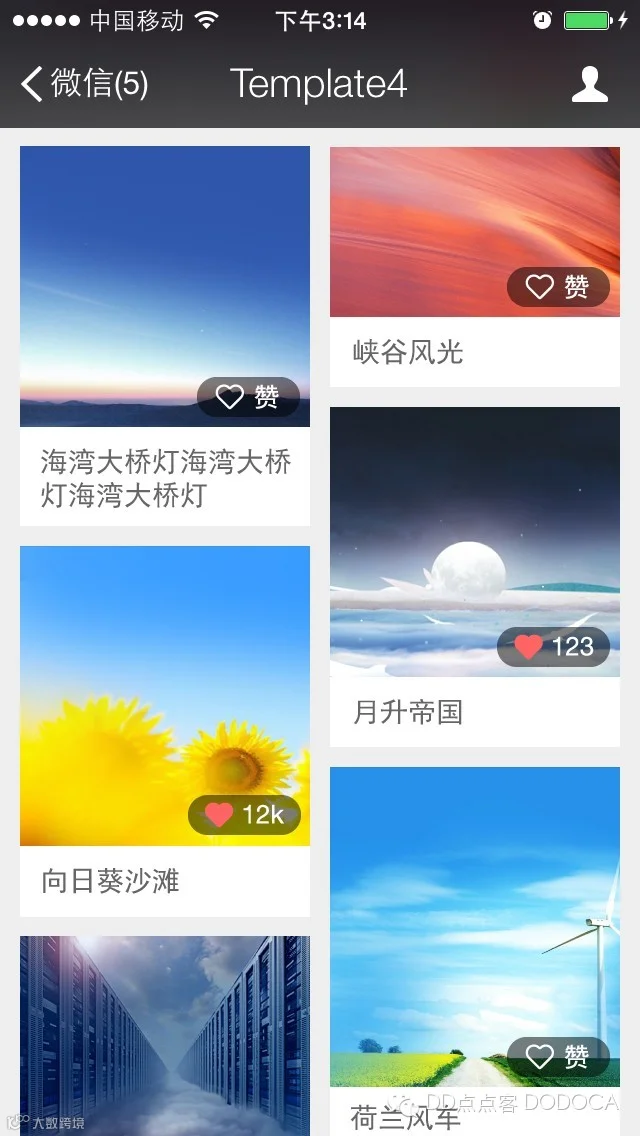Viewport: 640px width, 1136px height.
Task: Like the 荷兰风车 photo
Action: [558, 1056]
